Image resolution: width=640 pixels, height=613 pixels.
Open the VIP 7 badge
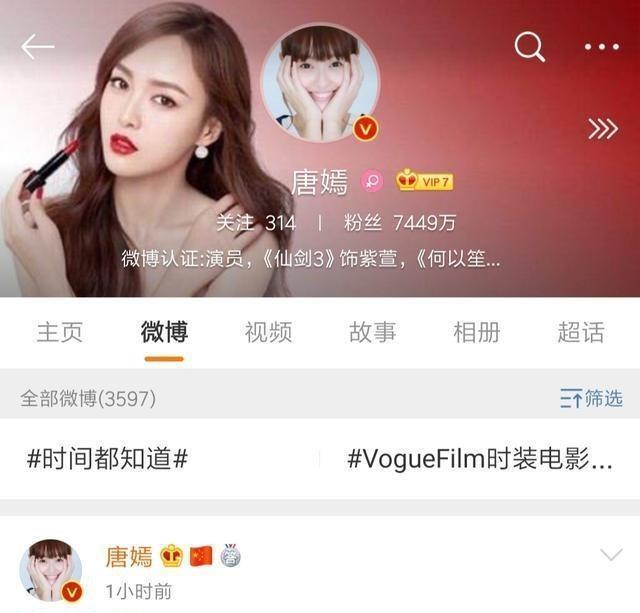tap(424, 180)
